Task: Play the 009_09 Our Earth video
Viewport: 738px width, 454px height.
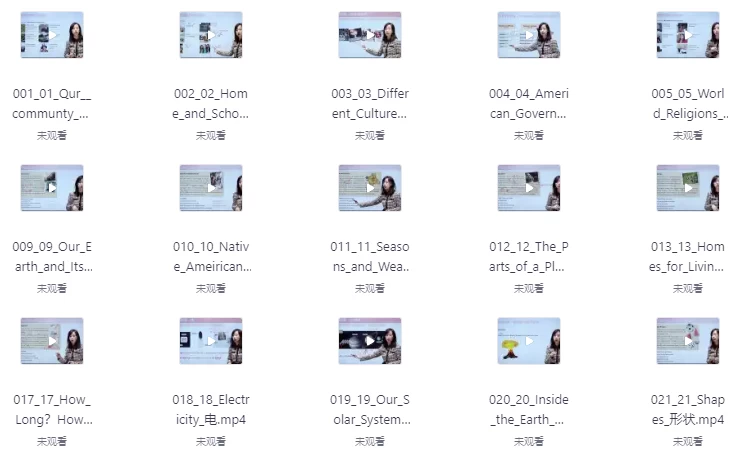Action: point(52,188)
